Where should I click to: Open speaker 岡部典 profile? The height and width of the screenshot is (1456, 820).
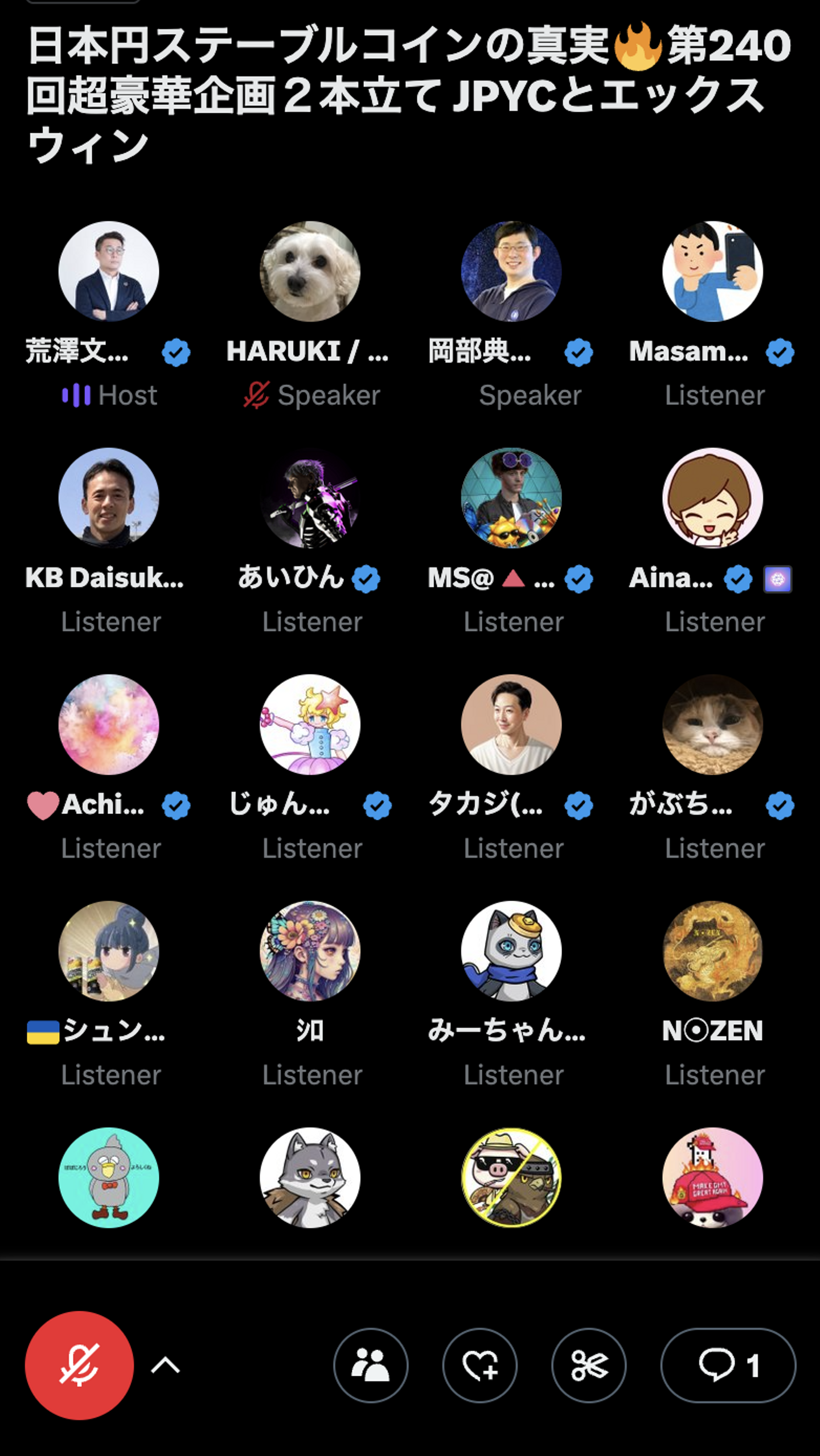tap(511, 271)
